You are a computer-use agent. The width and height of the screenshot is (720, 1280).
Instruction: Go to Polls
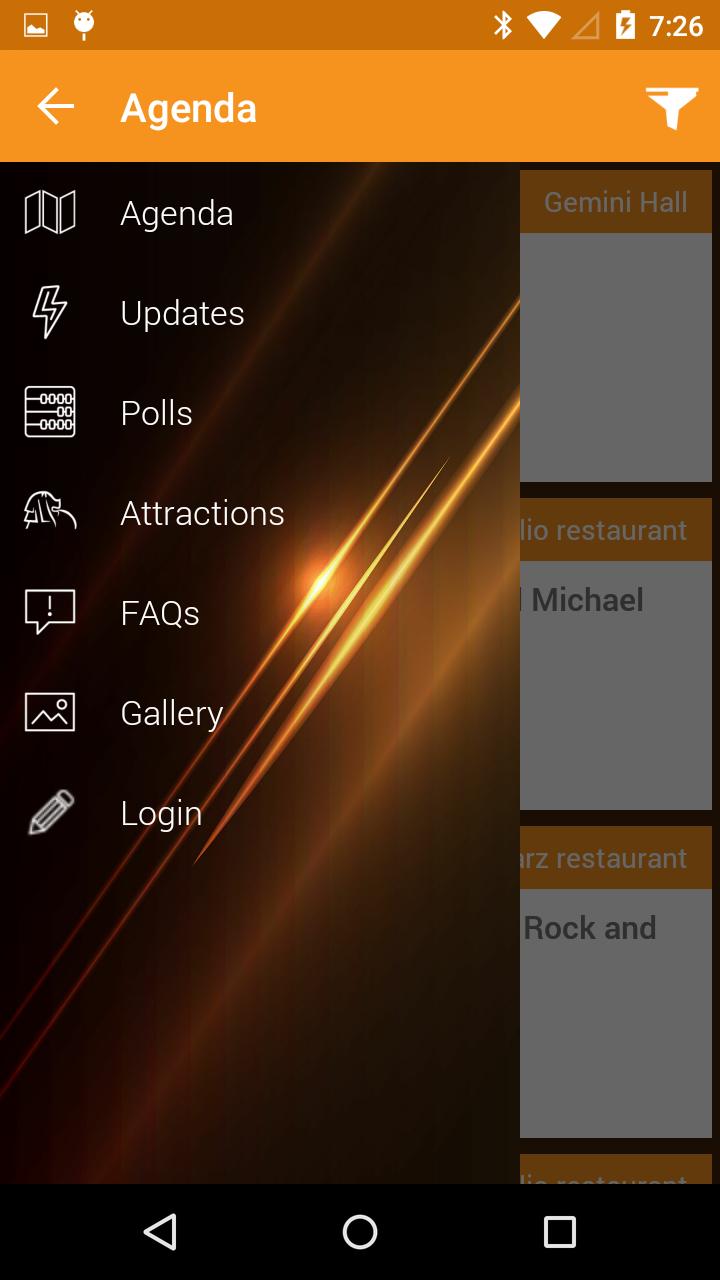pos(156,413)
